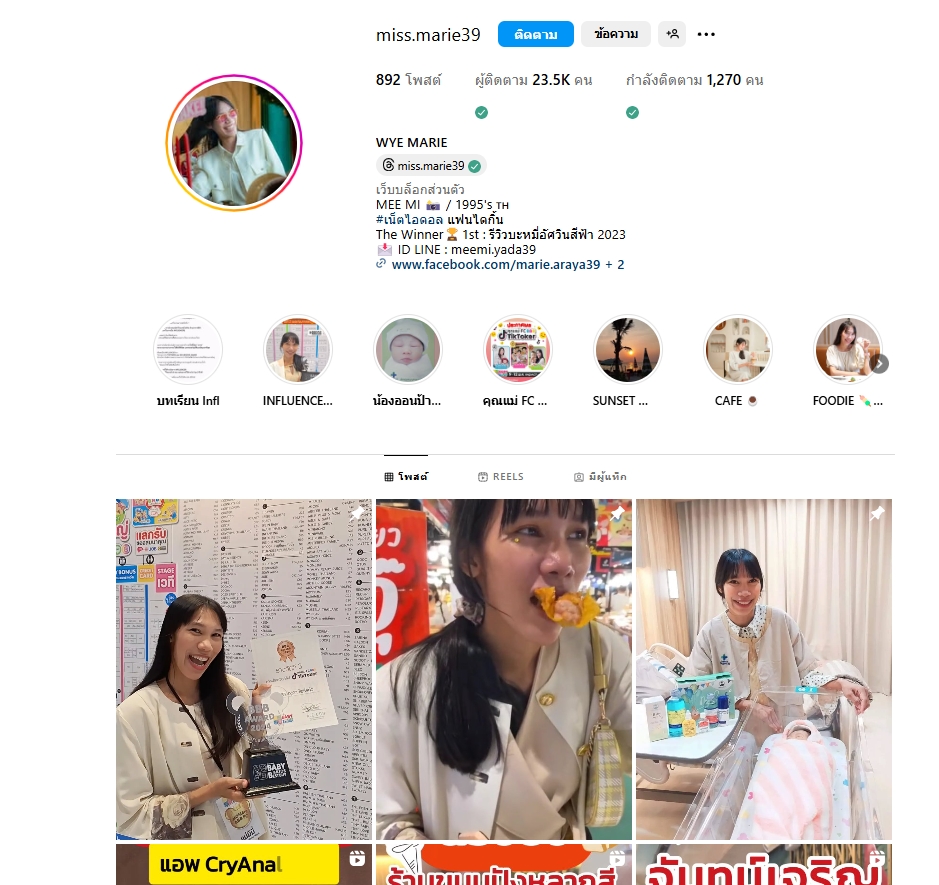Tap the ติดตาม follow button
The width and height of the screenshot is (939, 885).
536,34
